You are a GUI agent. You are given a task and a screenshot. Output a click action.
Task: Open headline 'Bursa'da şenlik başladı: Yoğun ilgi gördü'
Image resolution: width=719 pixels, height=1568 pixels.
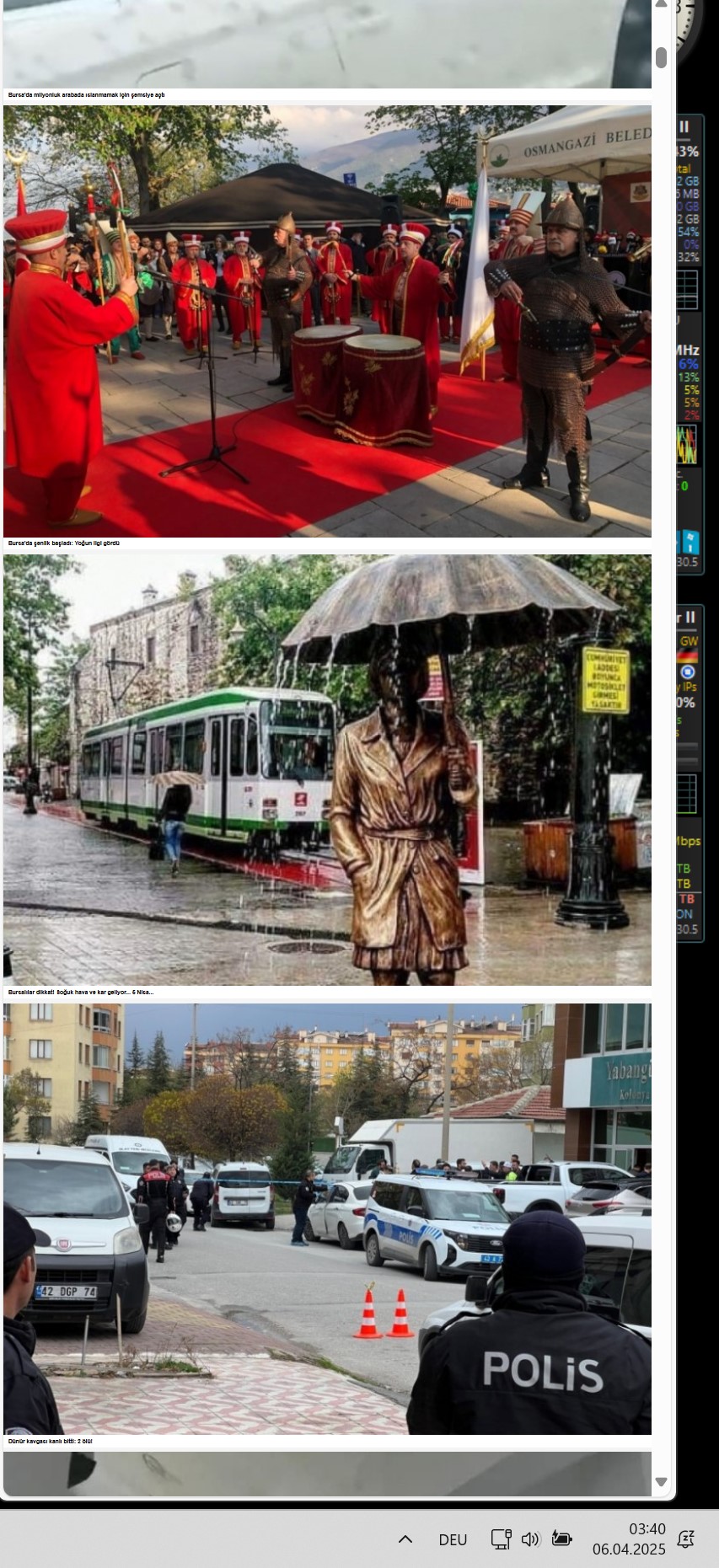pyautogui.click(x=64, y=543)
